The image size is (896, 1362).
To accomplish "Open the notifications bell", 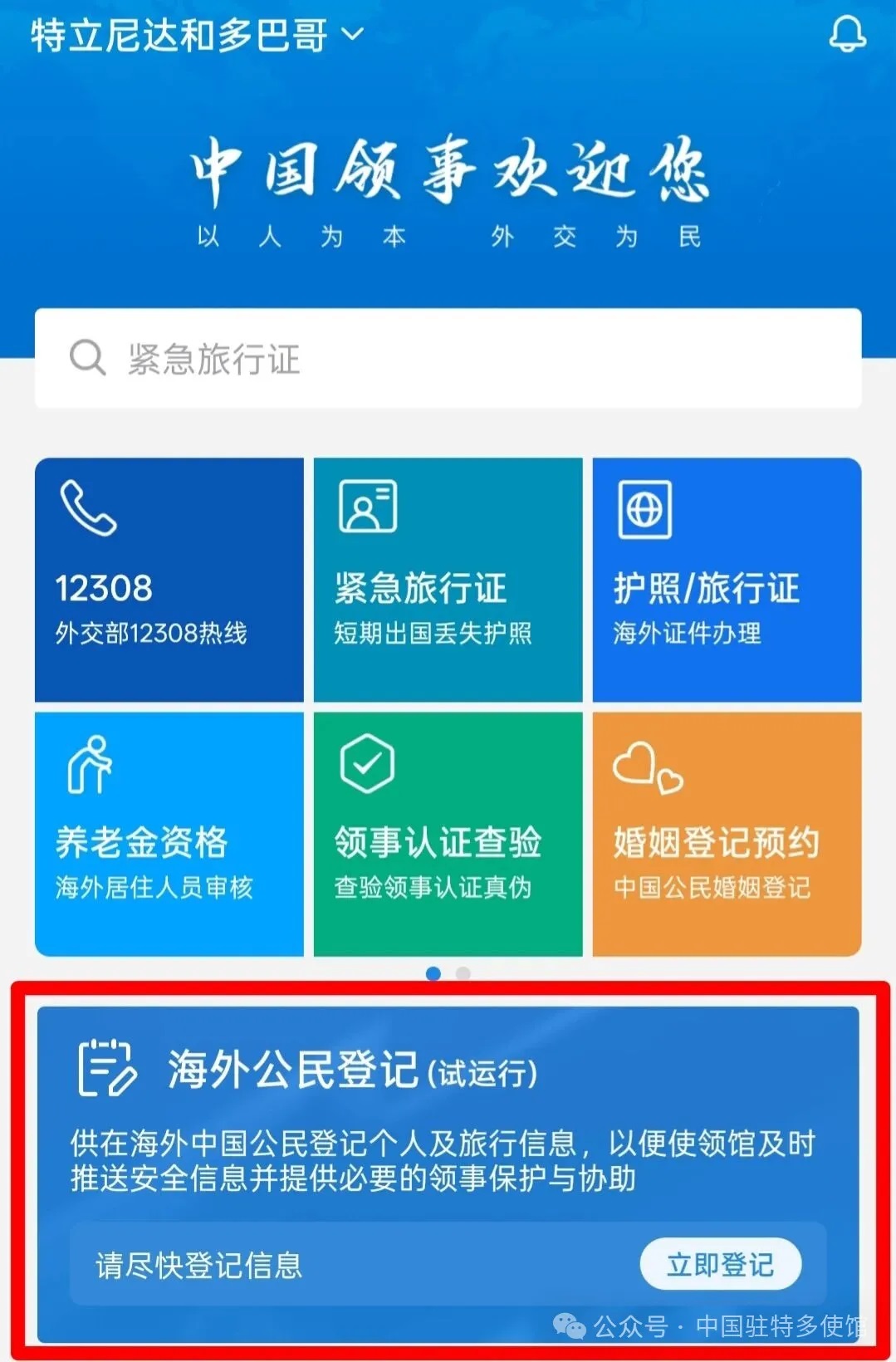I will (847, 35).
